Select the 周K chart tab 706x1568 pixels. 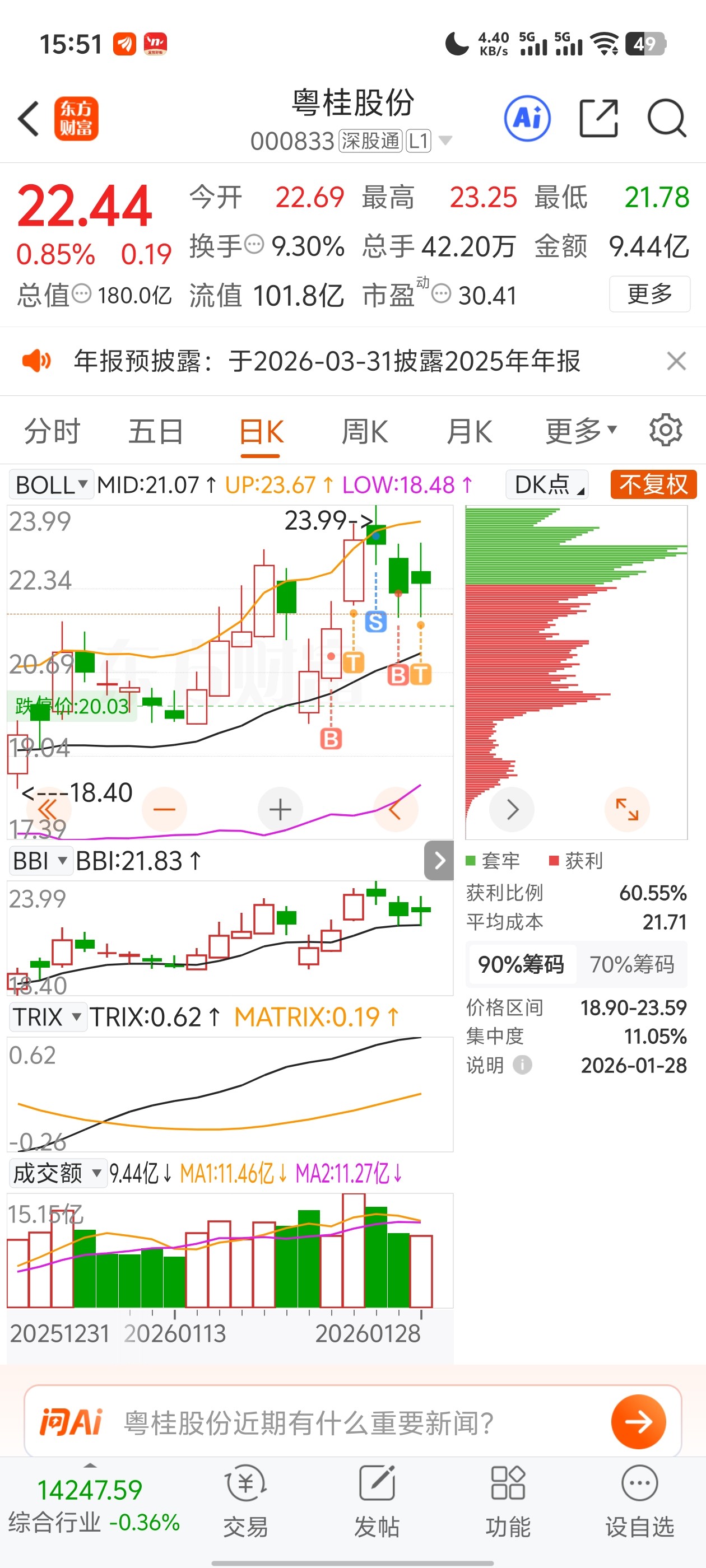364,432
